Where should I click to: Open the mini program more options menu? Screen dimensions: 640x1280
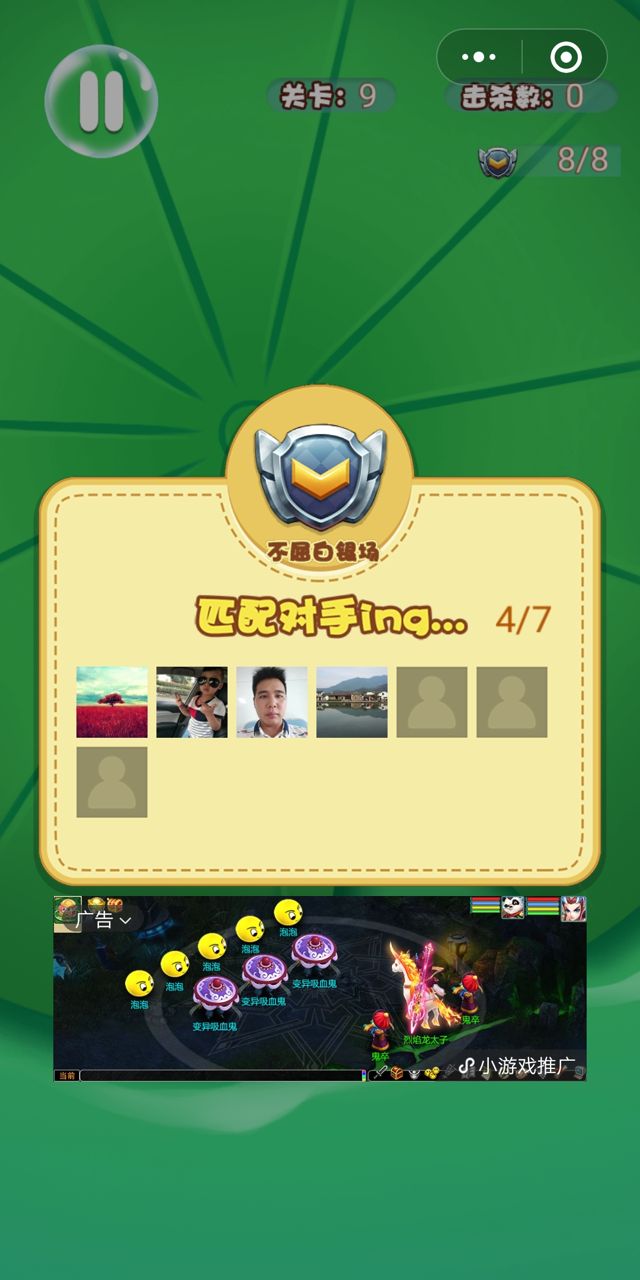click(x=479, y=57)
